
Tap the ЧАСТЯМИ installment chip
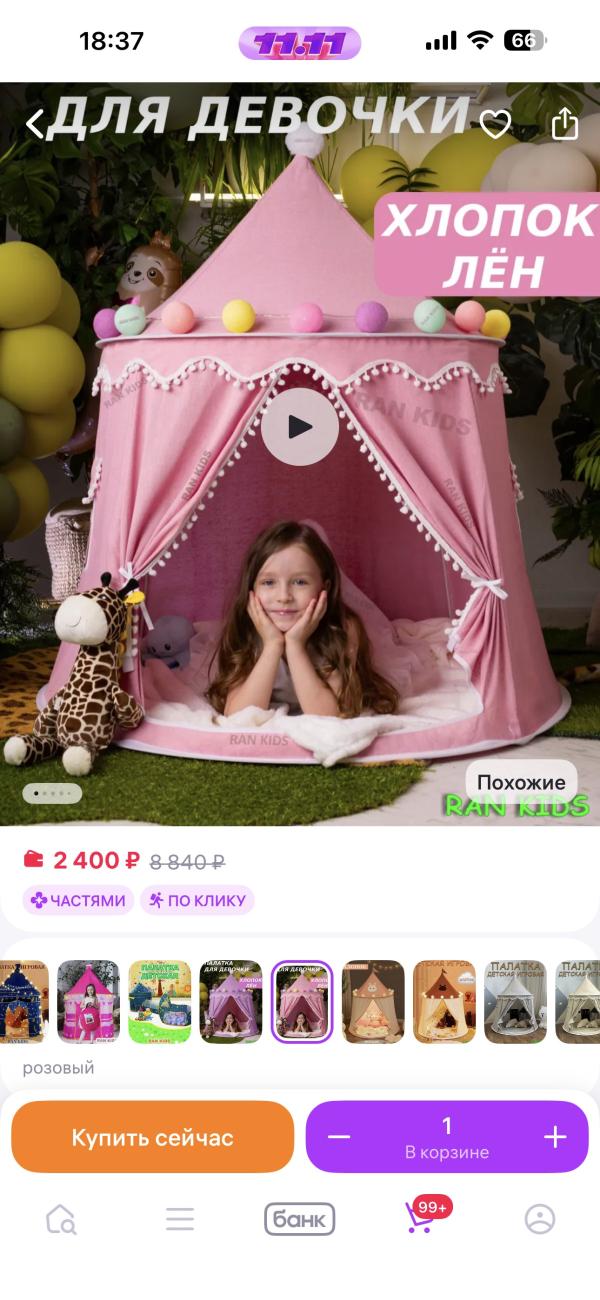[78, 900]
